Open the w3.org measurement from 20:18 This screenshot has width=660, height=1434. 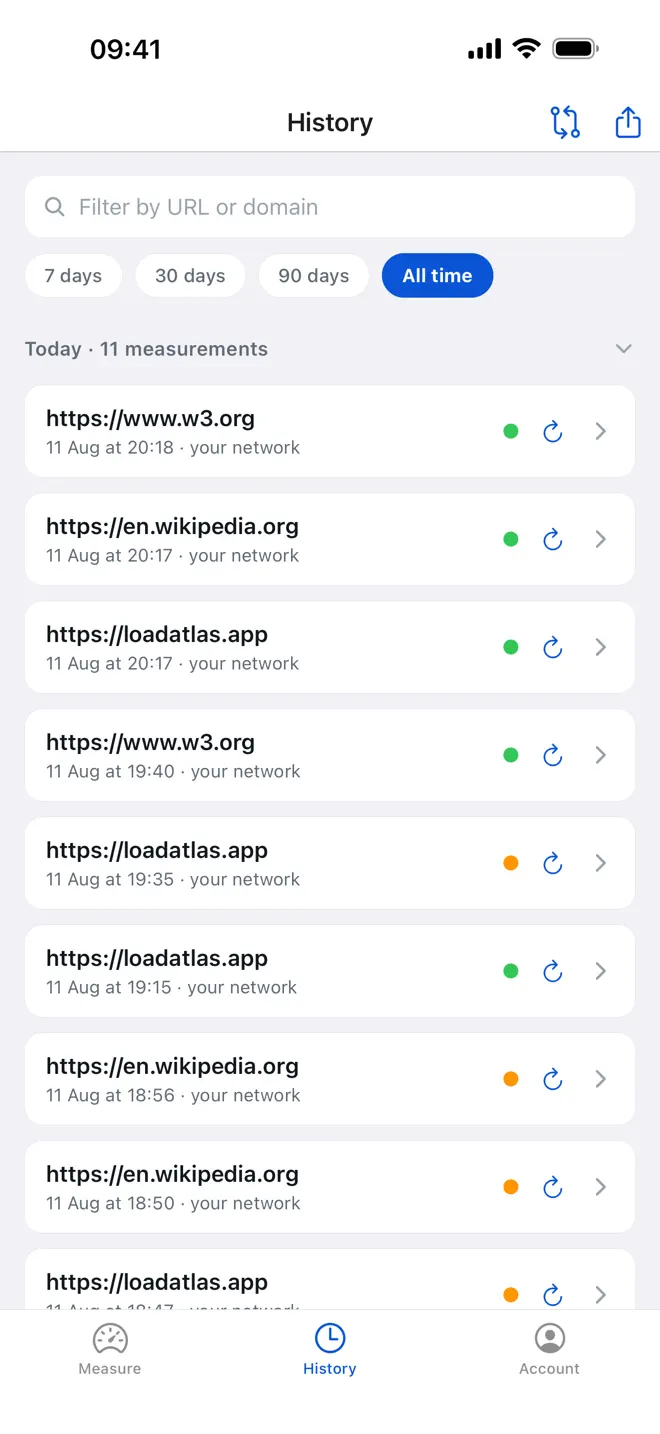[330, 431]
